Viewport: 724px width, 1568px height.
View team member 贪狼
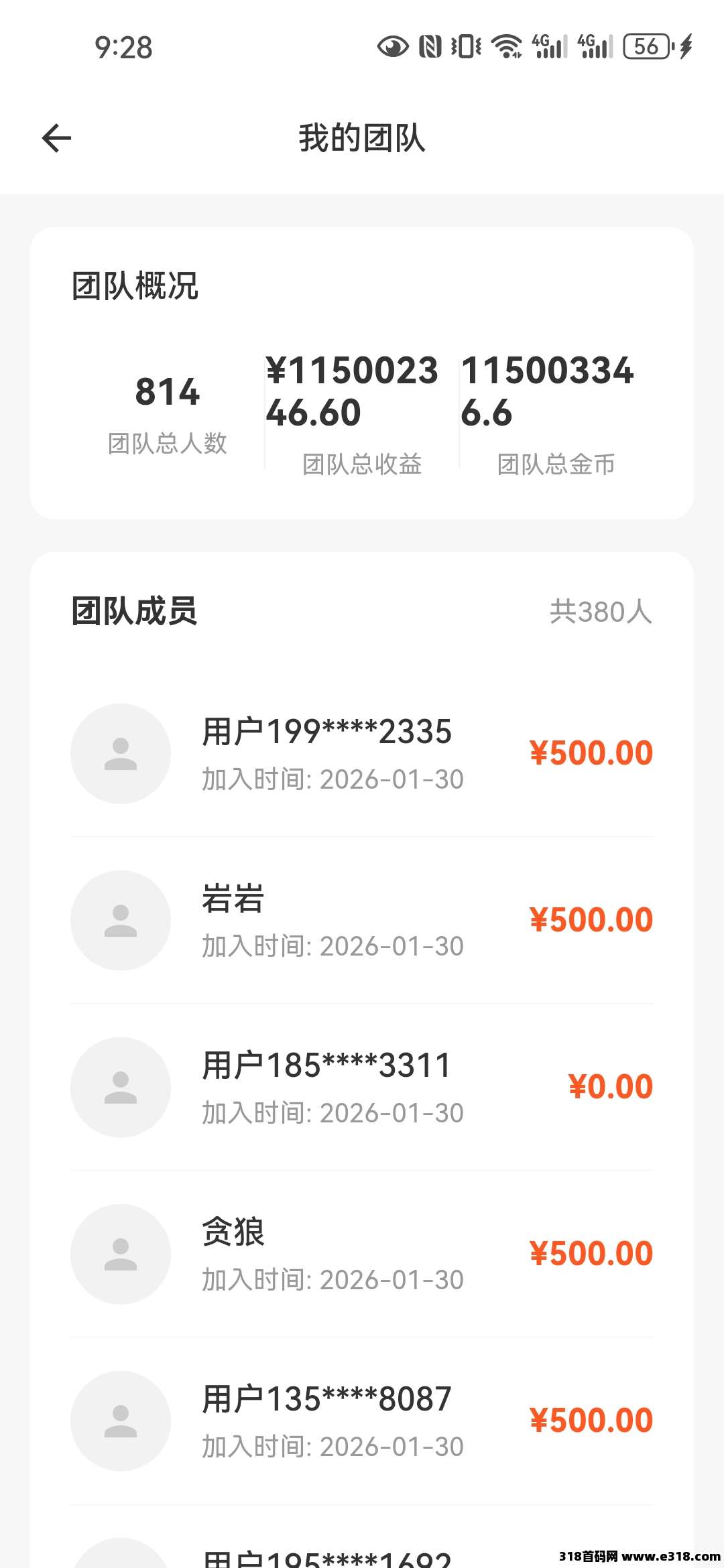coord(362,1254)
